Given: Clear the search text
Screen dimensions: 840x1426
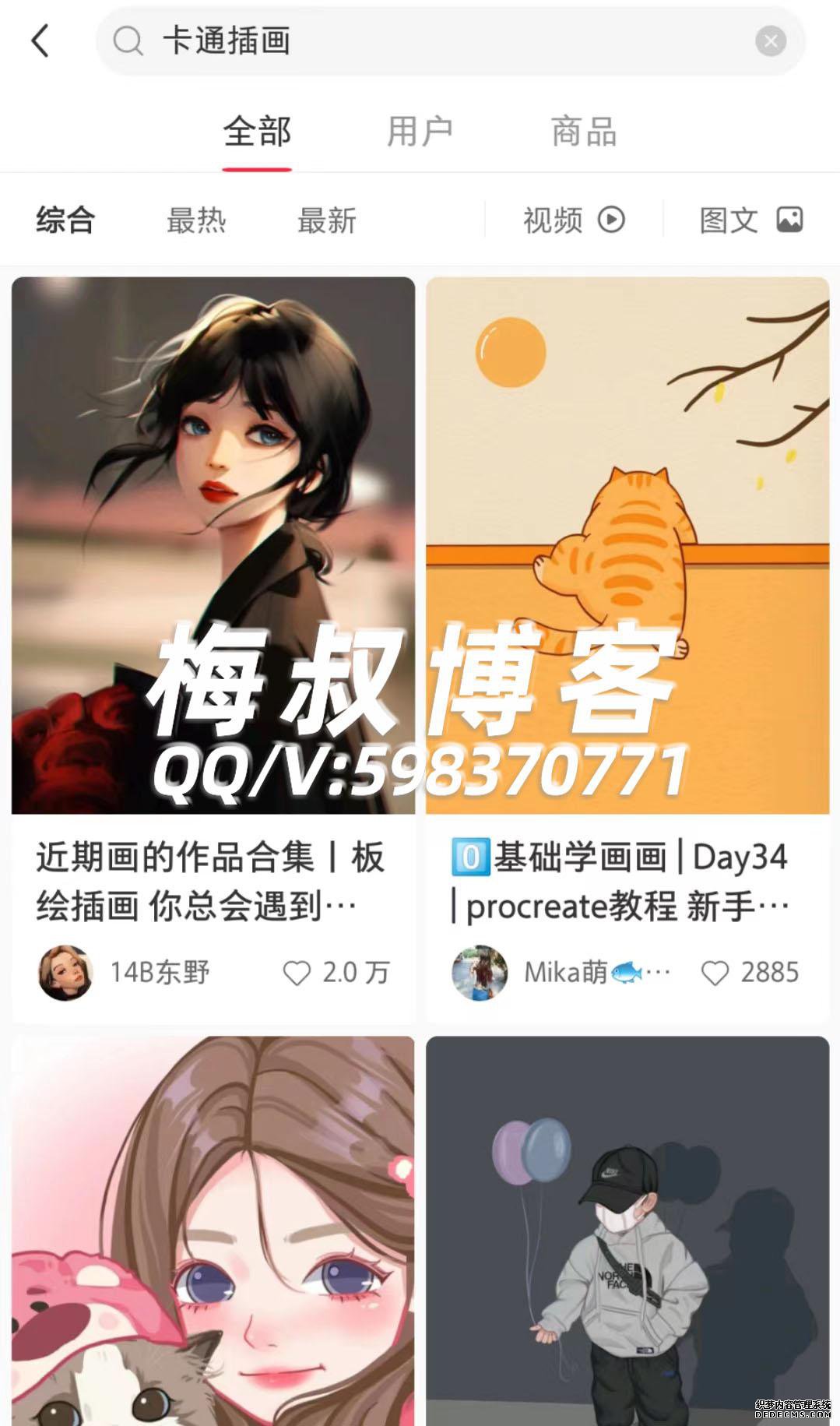Looking at the screenshot, I should [x=770, y=40].
